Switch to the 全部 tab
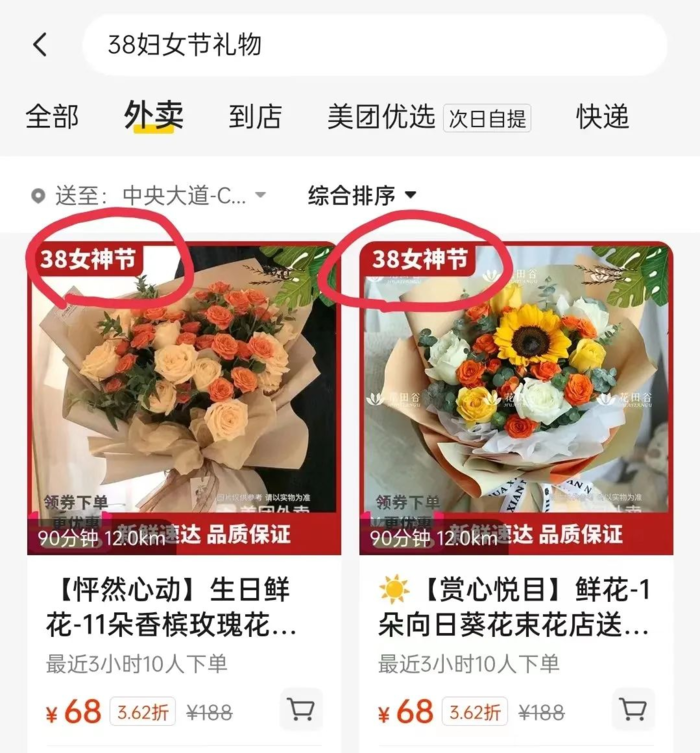The image size is (700, 753). pos(52,116)
